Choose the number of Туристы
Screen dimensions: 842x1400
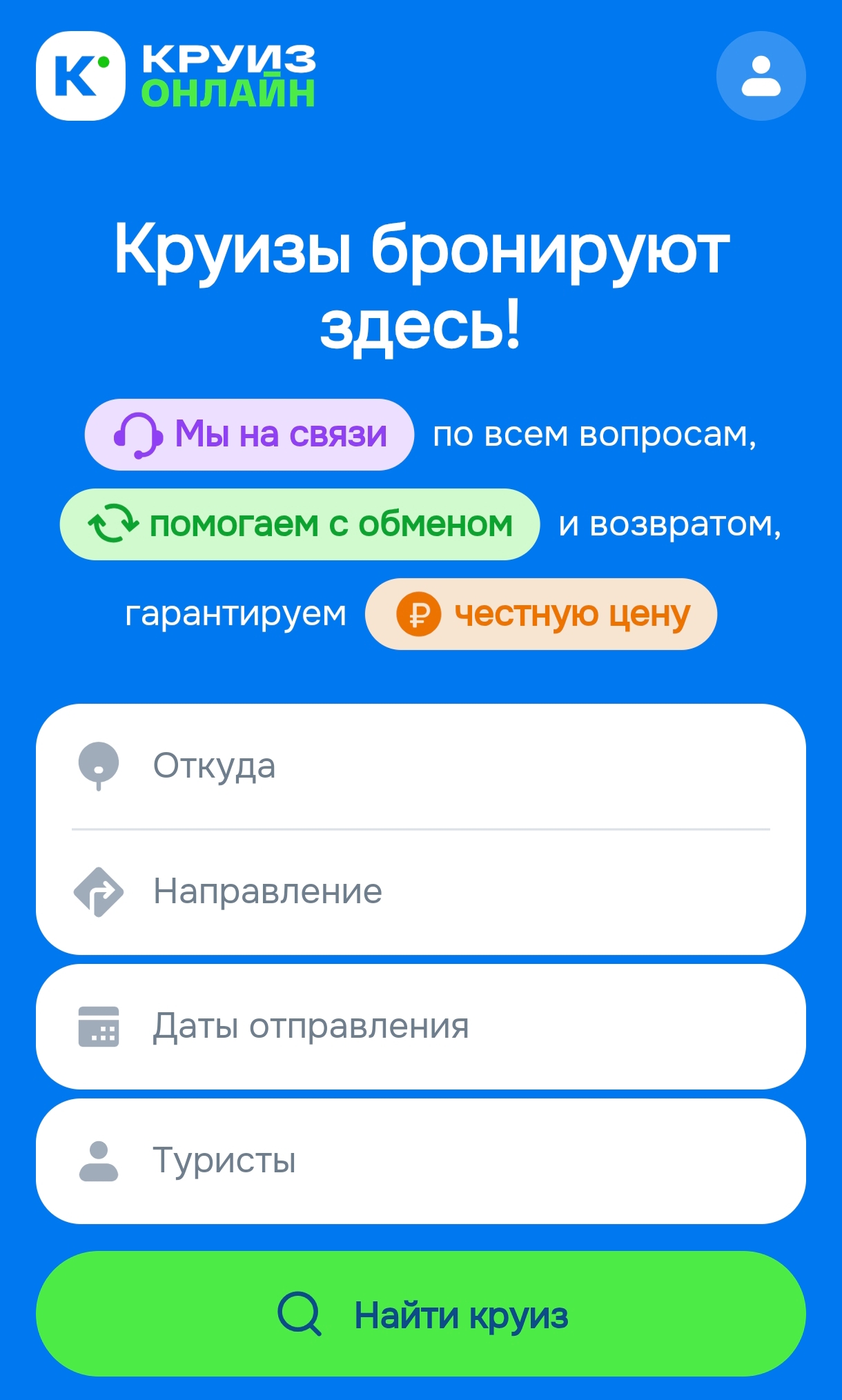click(x=420, y=1161)
